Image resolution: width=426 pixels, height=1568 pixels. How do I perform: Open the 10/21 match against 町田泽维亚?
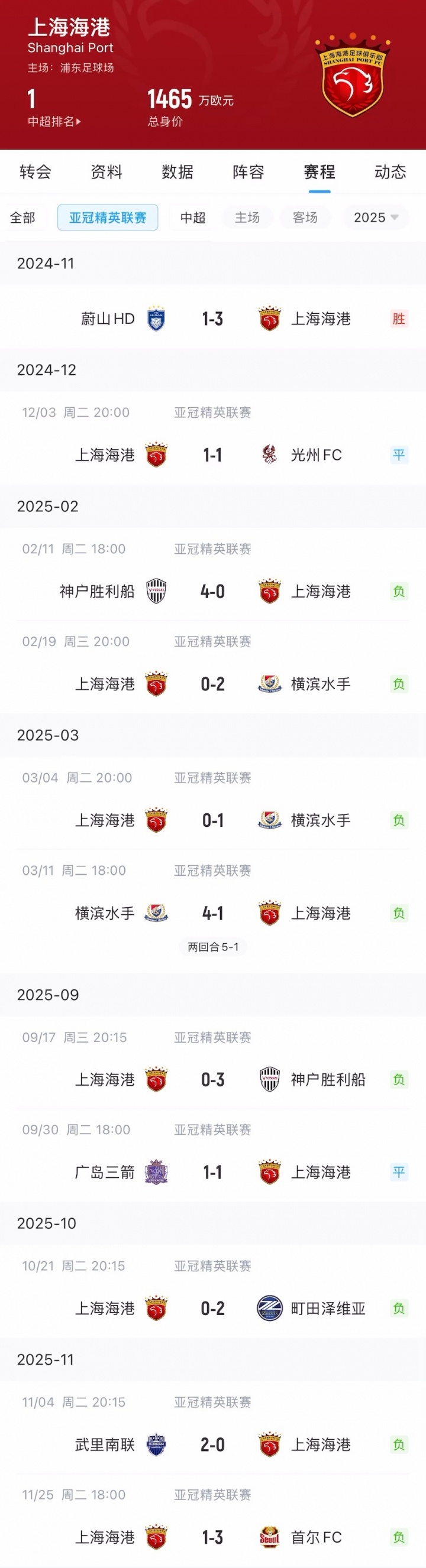tap(212, 1308)
